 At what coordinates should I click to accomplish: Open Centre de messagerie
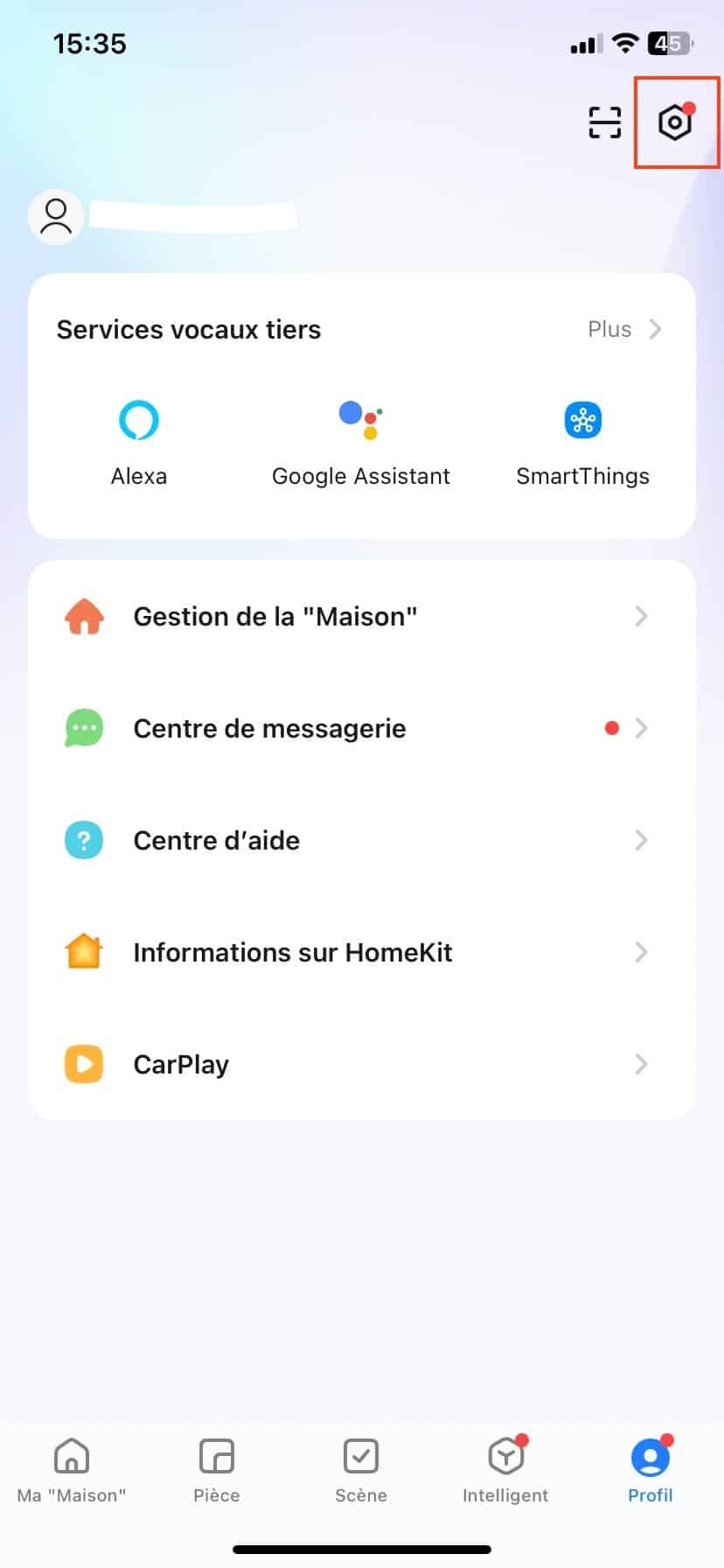(362, 728)
